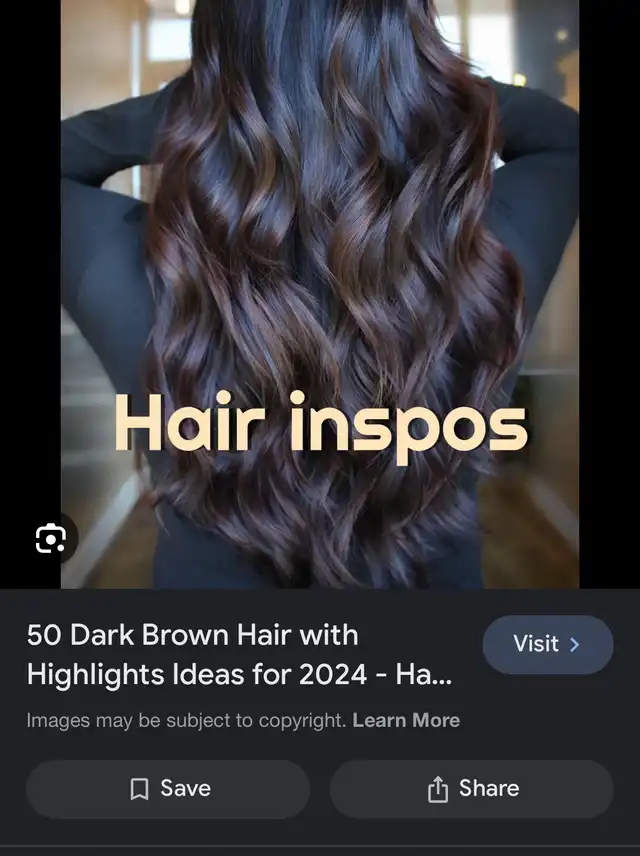Share this image result
Viewport: 640px width, 856px height.
click(x=472, y=789)
